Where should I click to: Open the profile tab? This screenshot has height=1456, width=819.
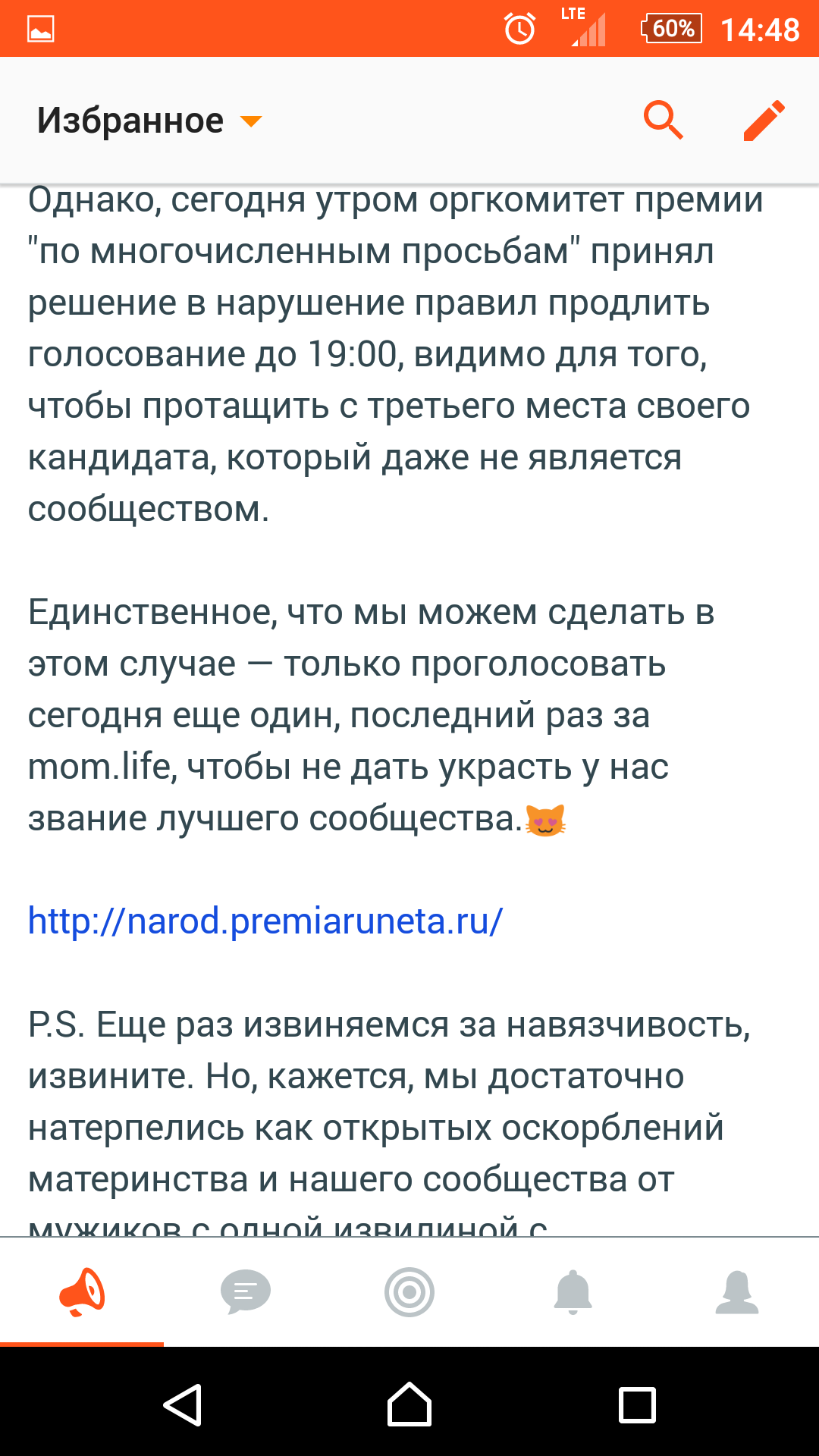[x=737, y=1292]
